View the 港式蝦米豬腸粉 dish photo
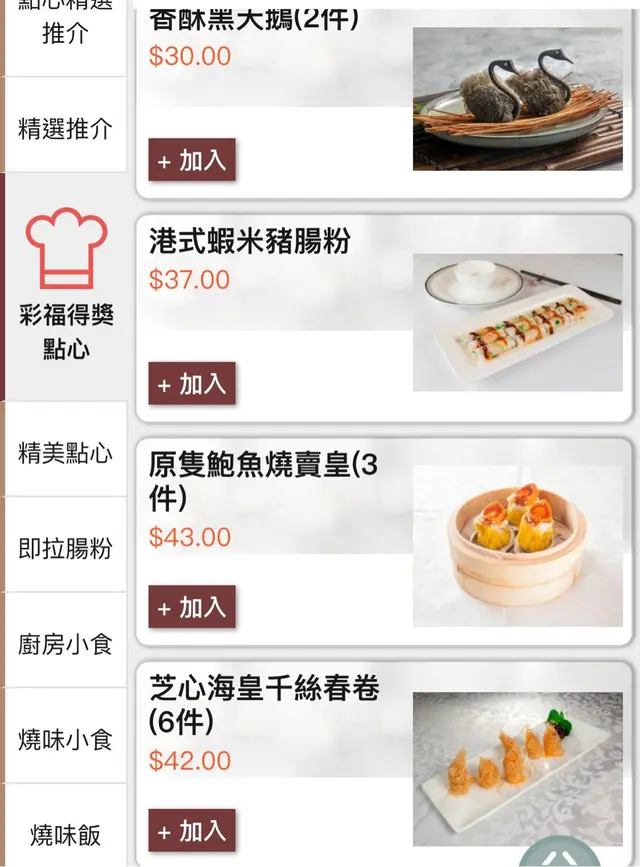640x867 pixels. point(517,322)
